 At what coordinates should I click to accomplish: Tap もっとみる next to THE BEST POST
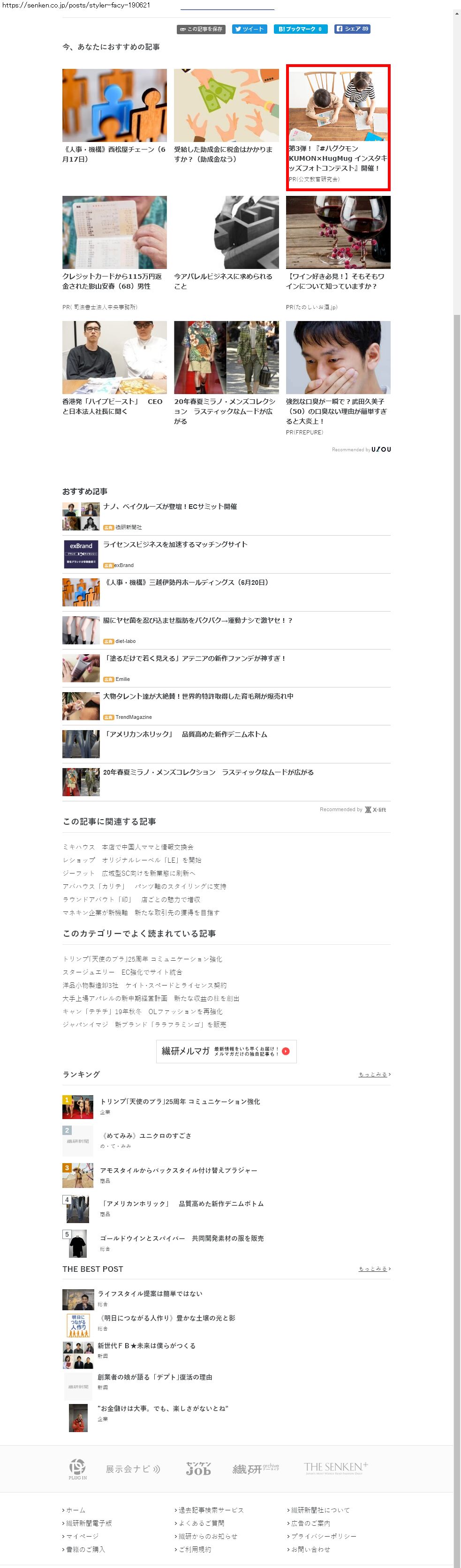(x=374, y=1269)
